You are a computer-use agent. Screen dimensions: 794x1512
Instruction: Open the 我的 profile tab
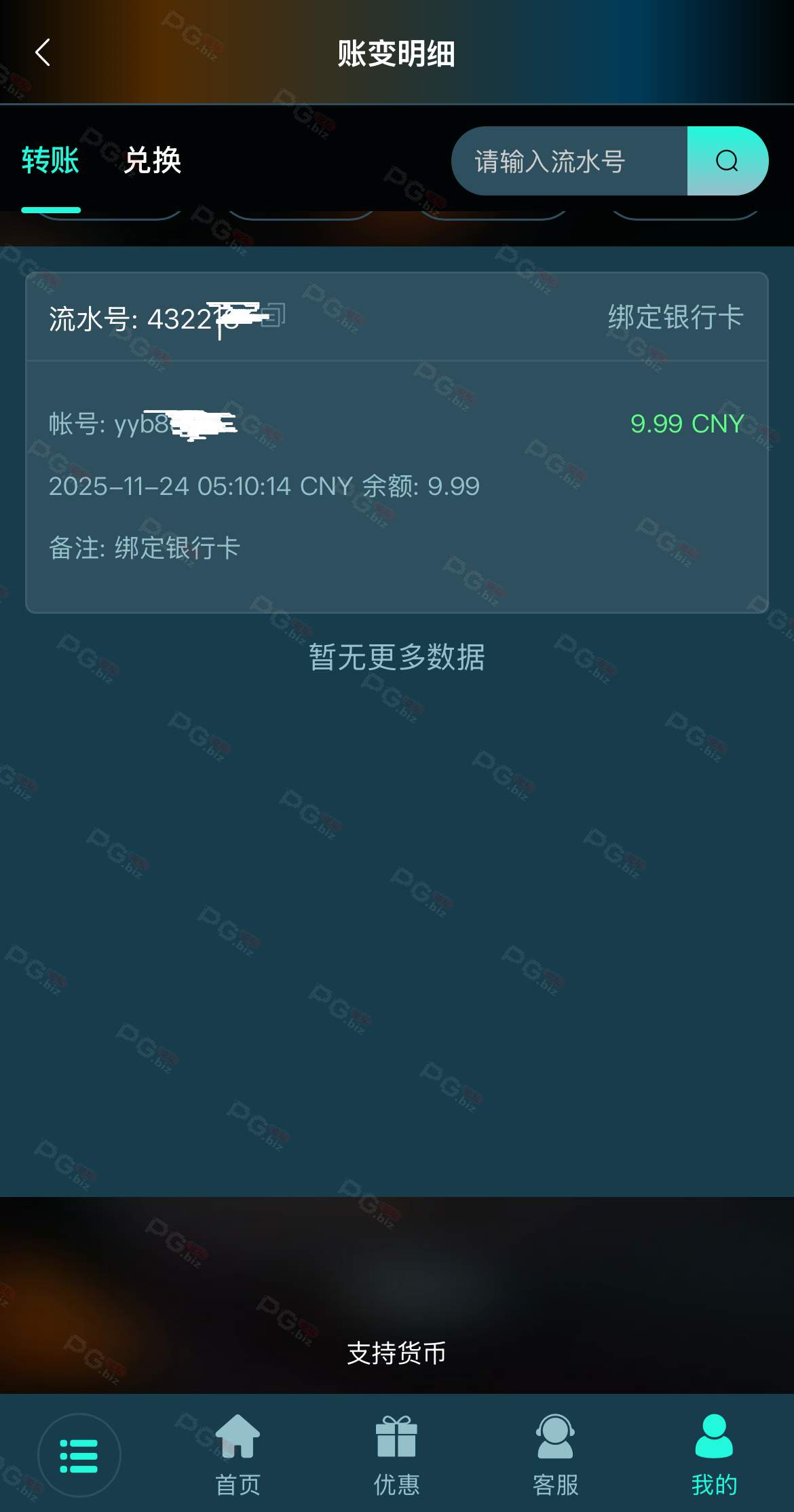point(714,1454)
